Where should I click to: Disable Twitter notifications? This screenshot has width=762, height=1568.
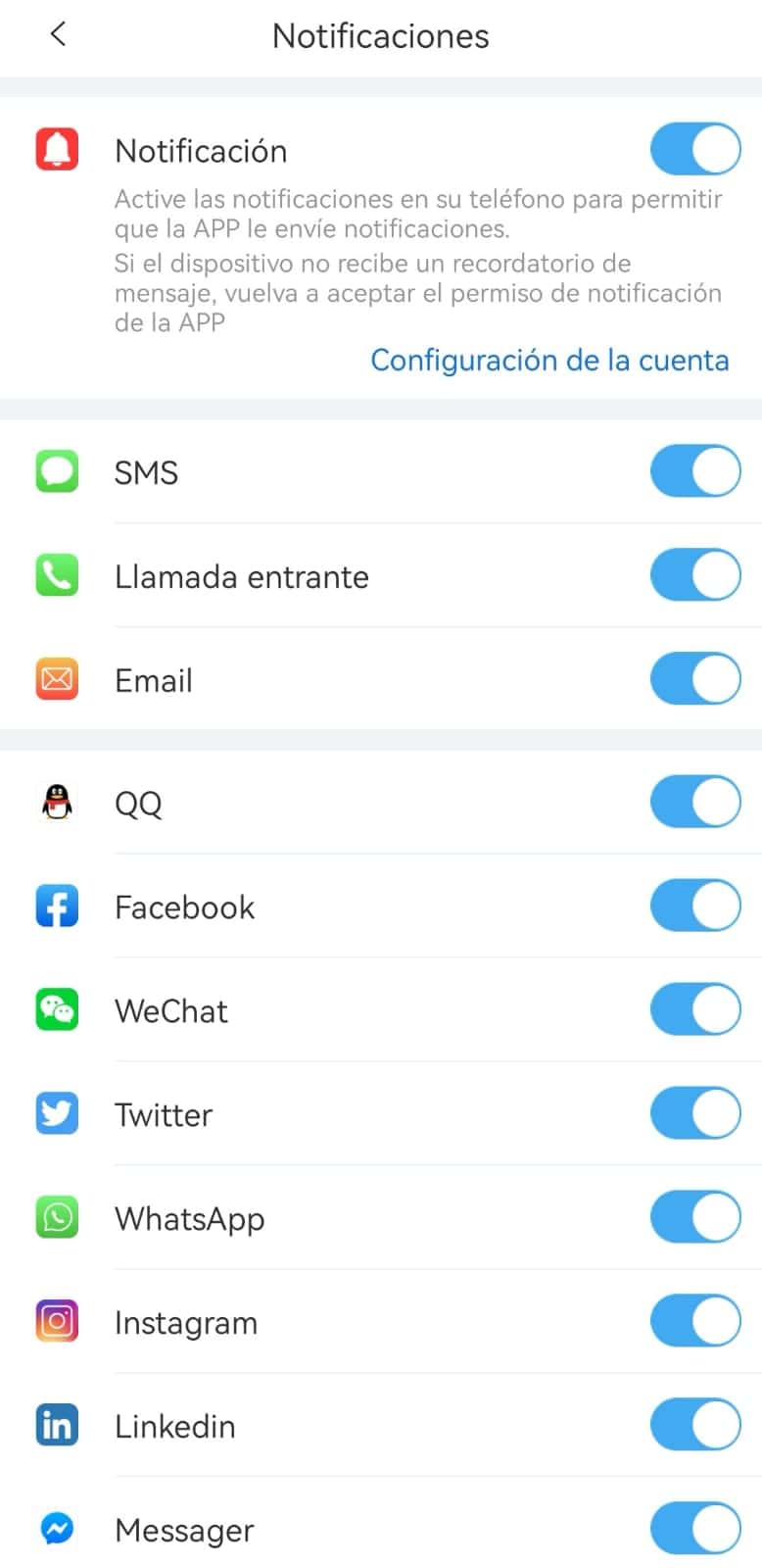[x=695, y=1114]
